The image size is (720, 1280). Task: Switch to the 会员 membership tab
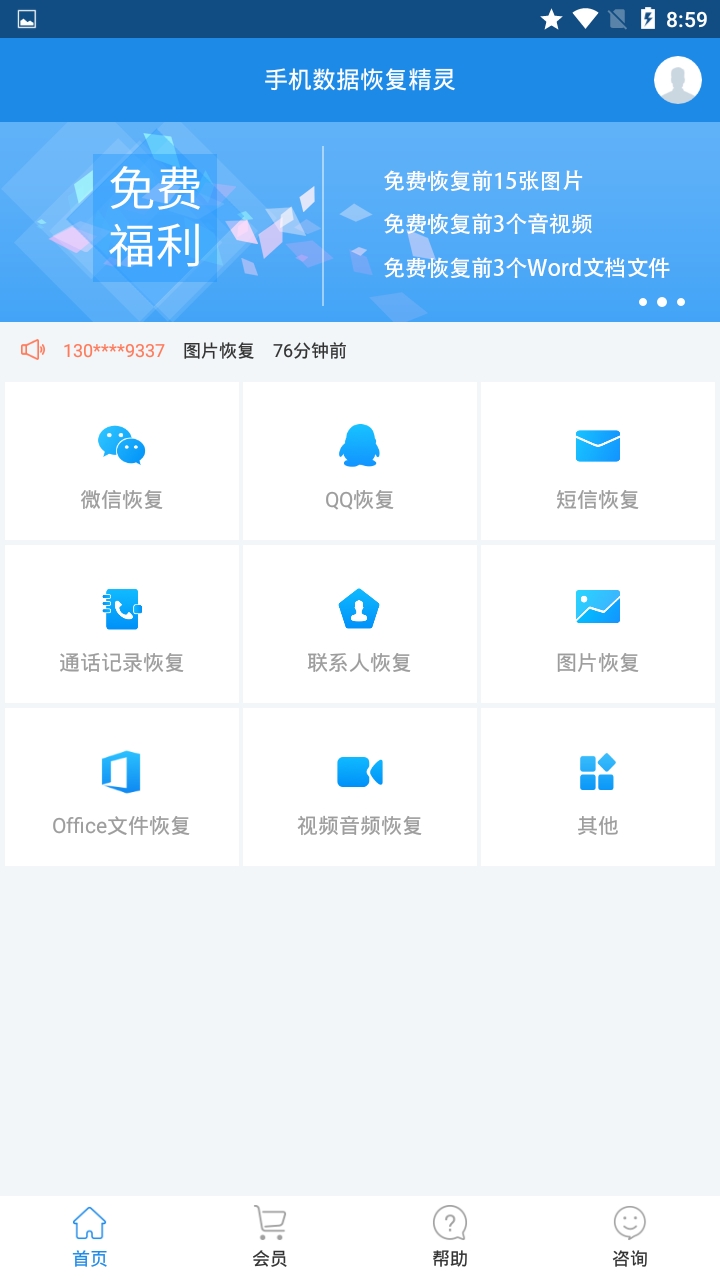point(270,1237)
